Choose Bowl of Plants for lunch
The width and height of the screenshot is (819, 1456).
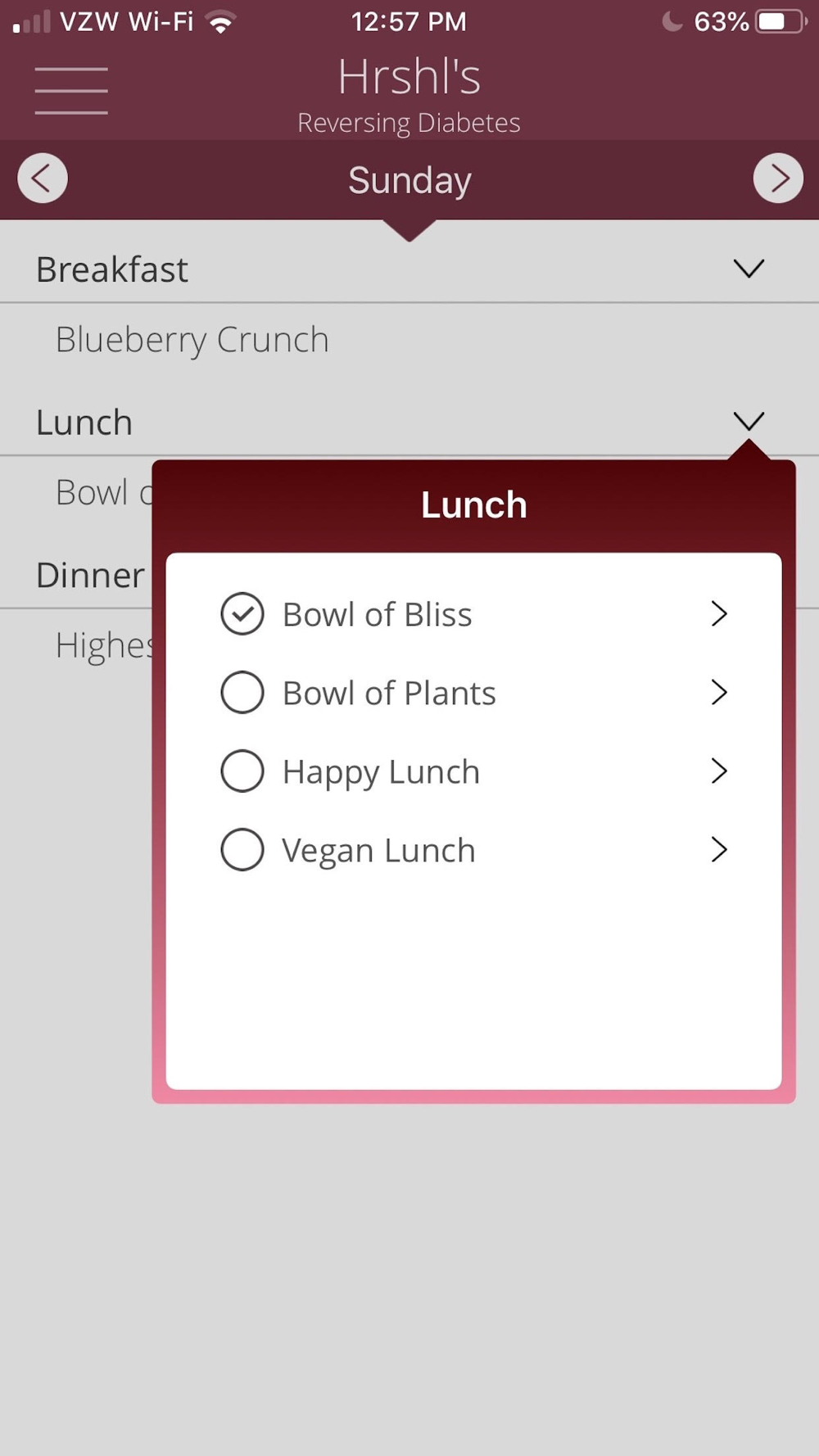coord(242,692)
